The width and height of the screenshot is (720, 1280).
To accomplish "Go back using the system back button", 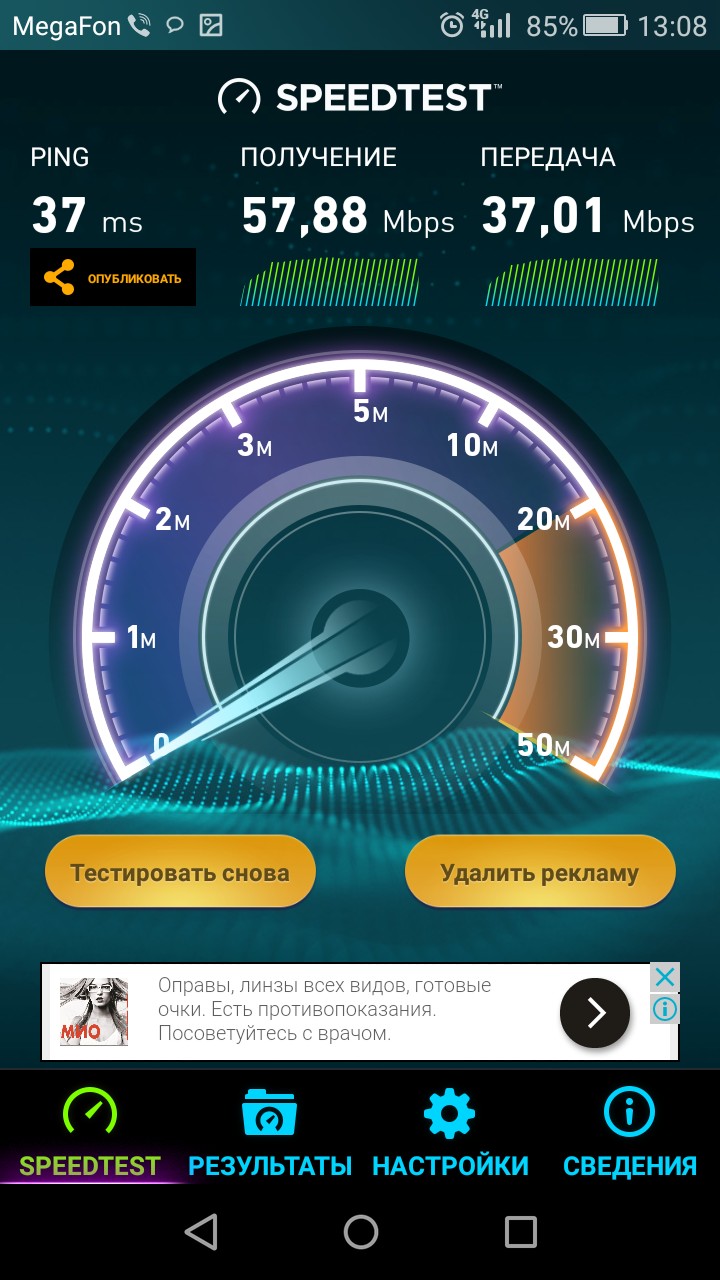I will click(201, 1232).
